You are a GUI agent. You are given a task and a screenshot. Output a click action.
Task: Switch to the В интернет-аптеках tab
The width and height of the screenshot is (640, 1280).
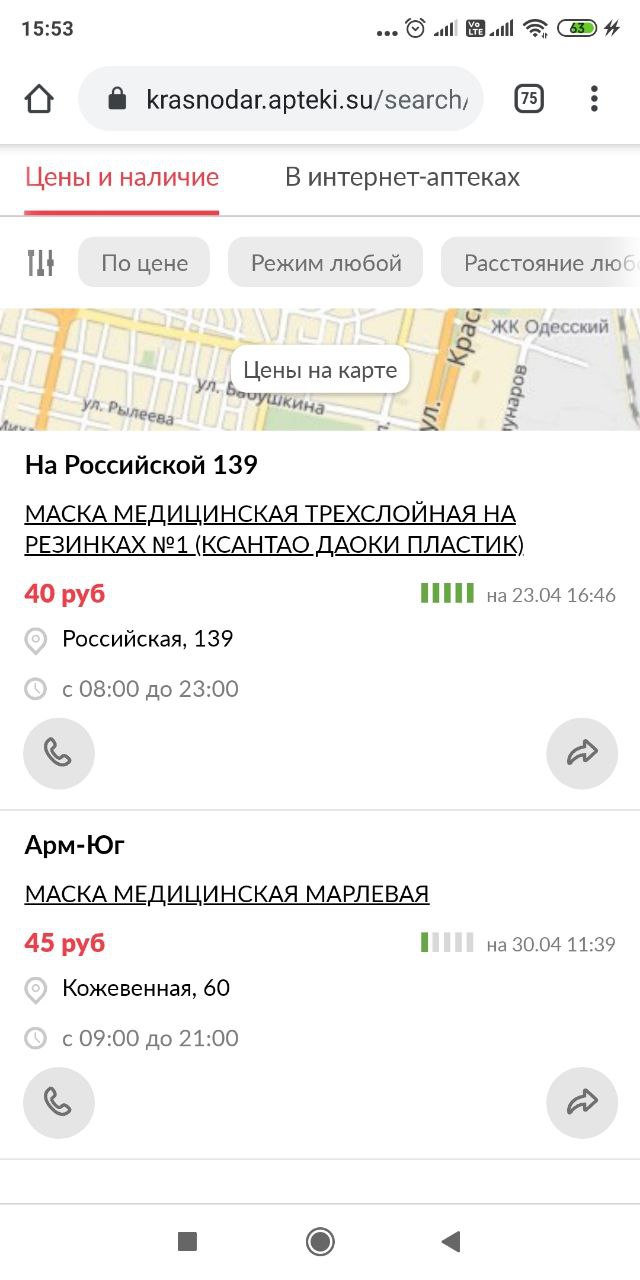[x=402, y=178]
